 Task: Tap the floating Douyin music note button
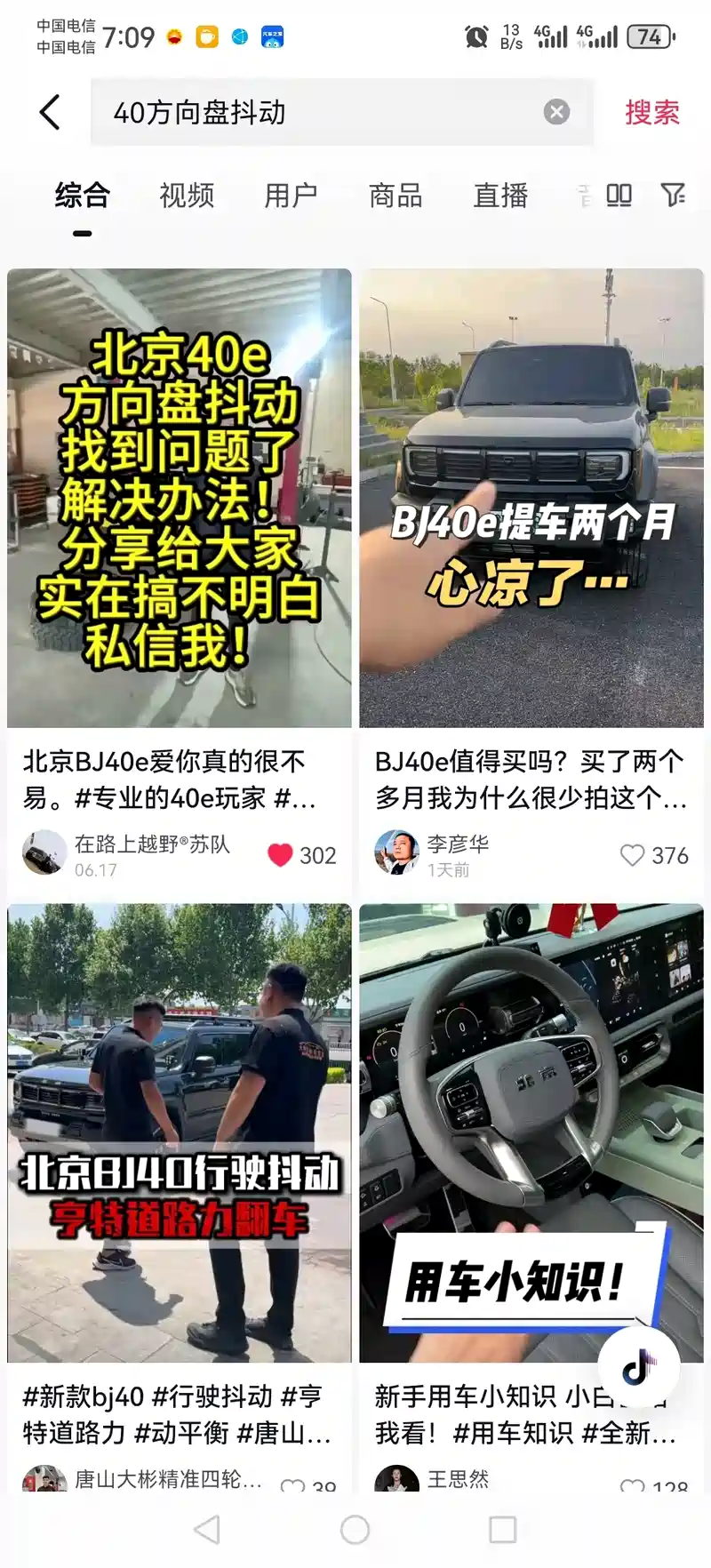[638, 1369]
